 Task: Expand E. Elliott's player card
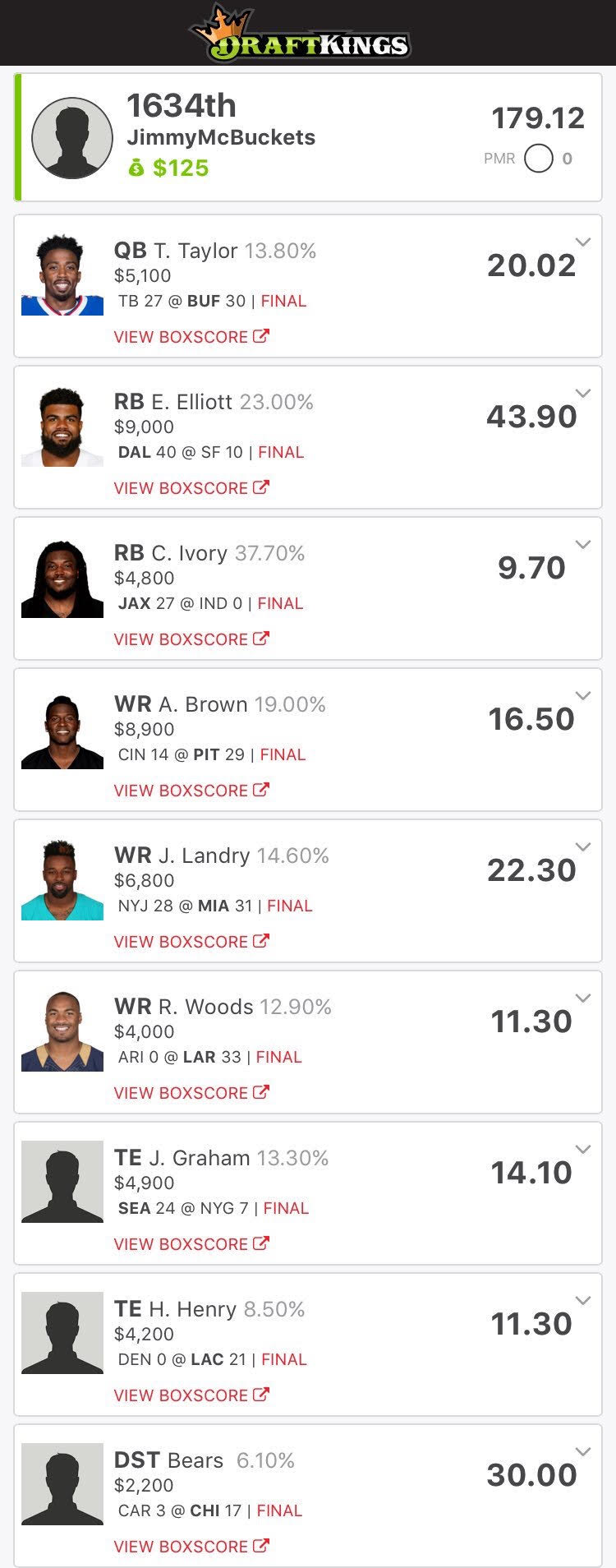pos(583,394)
